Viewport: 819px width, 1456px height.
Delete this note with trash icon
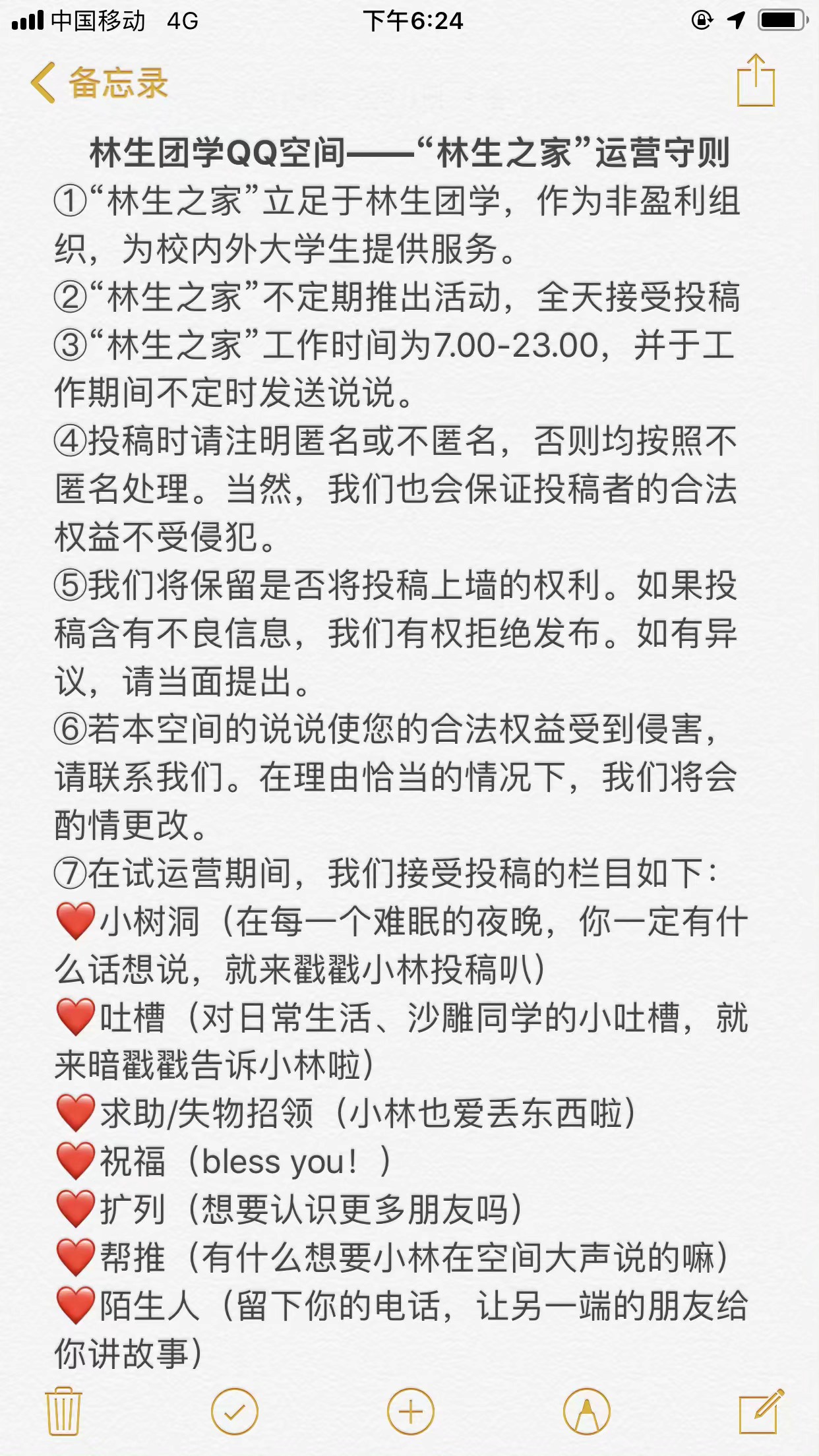pos(63,1410)
